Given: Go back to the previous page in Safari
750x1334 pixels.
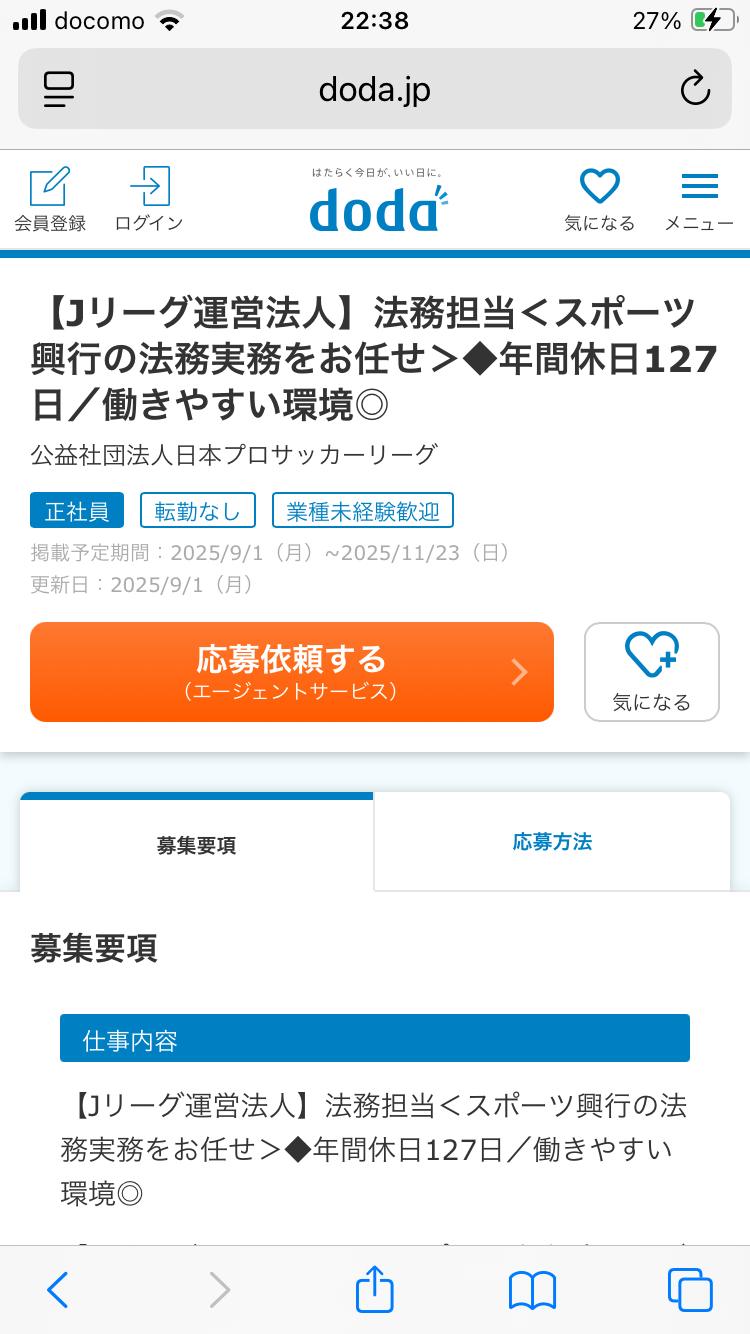Looking at the screenshot, I should pos(58,1289).
